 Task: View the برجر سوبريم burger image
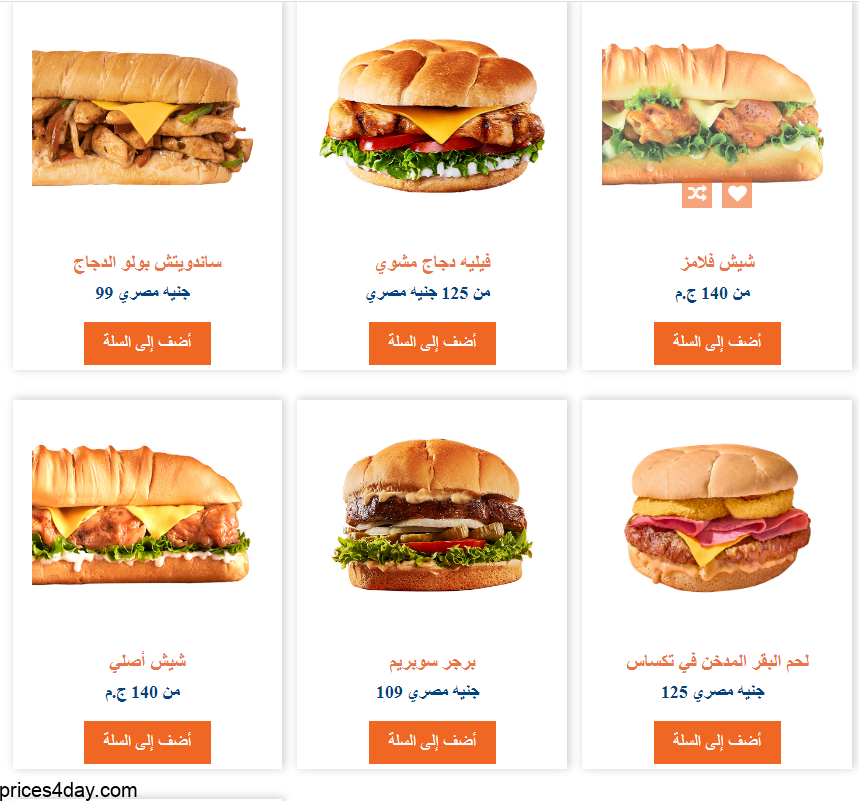pyautogui.click(x=430, y=515)
